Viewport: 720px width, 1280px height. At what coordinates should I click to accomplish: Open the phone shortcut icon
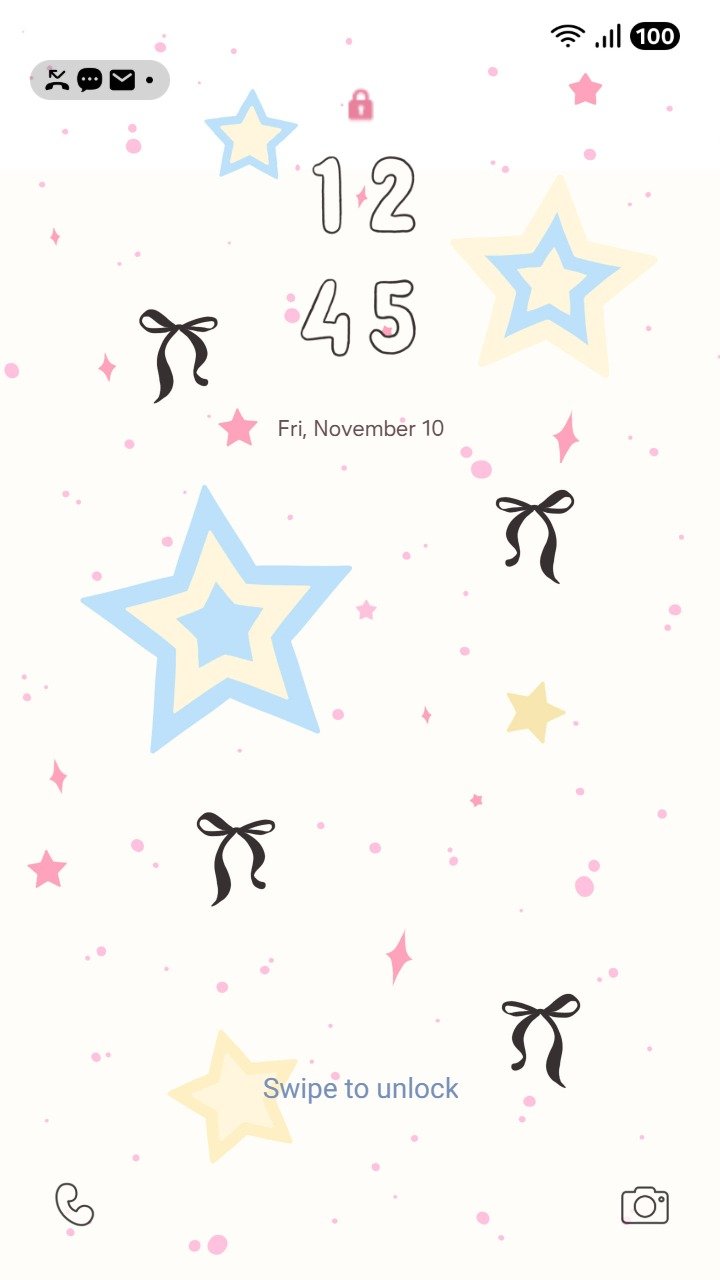74,1204
